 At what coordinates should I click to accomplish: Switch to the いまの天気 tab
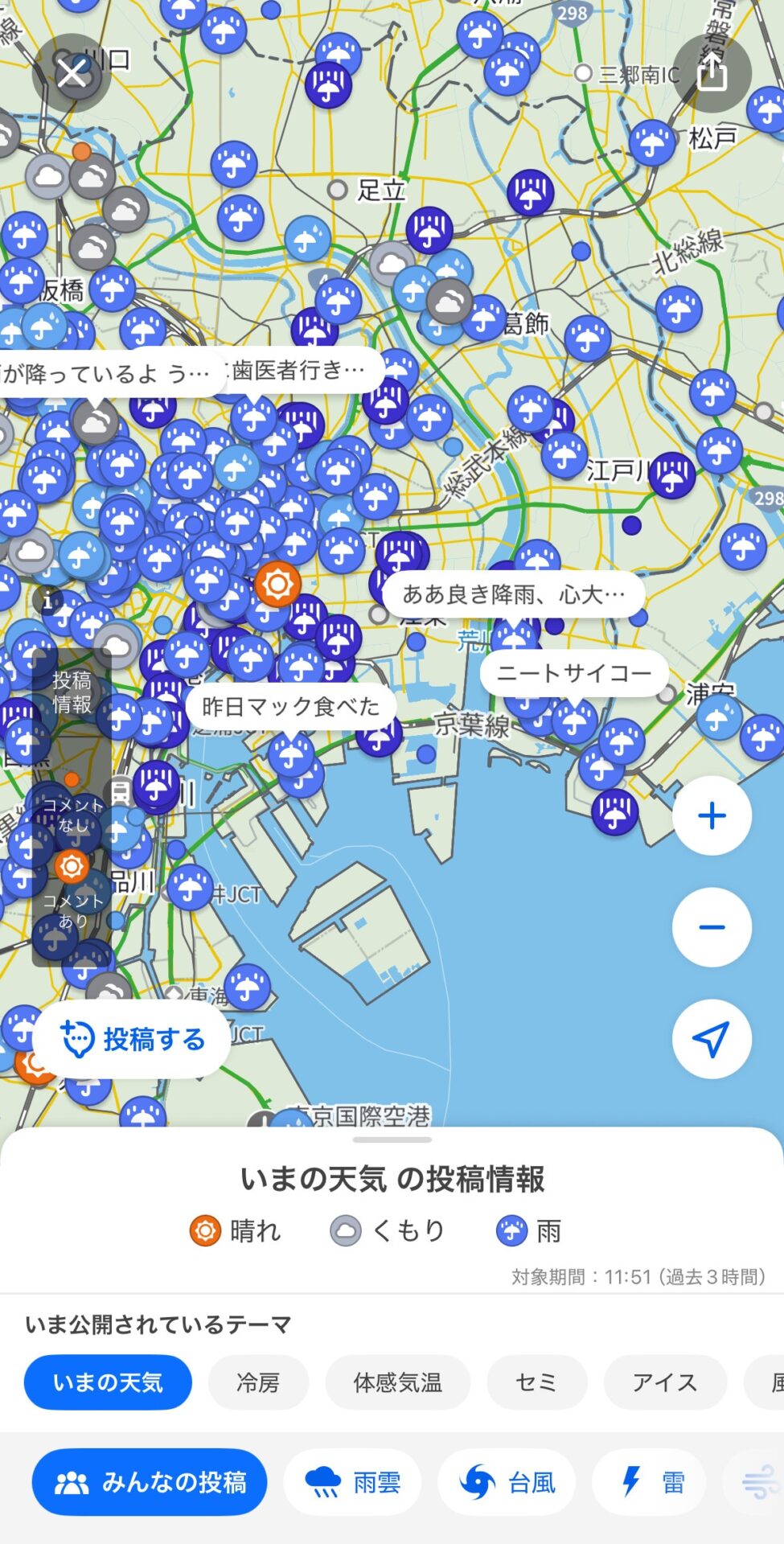[107, 1383]
